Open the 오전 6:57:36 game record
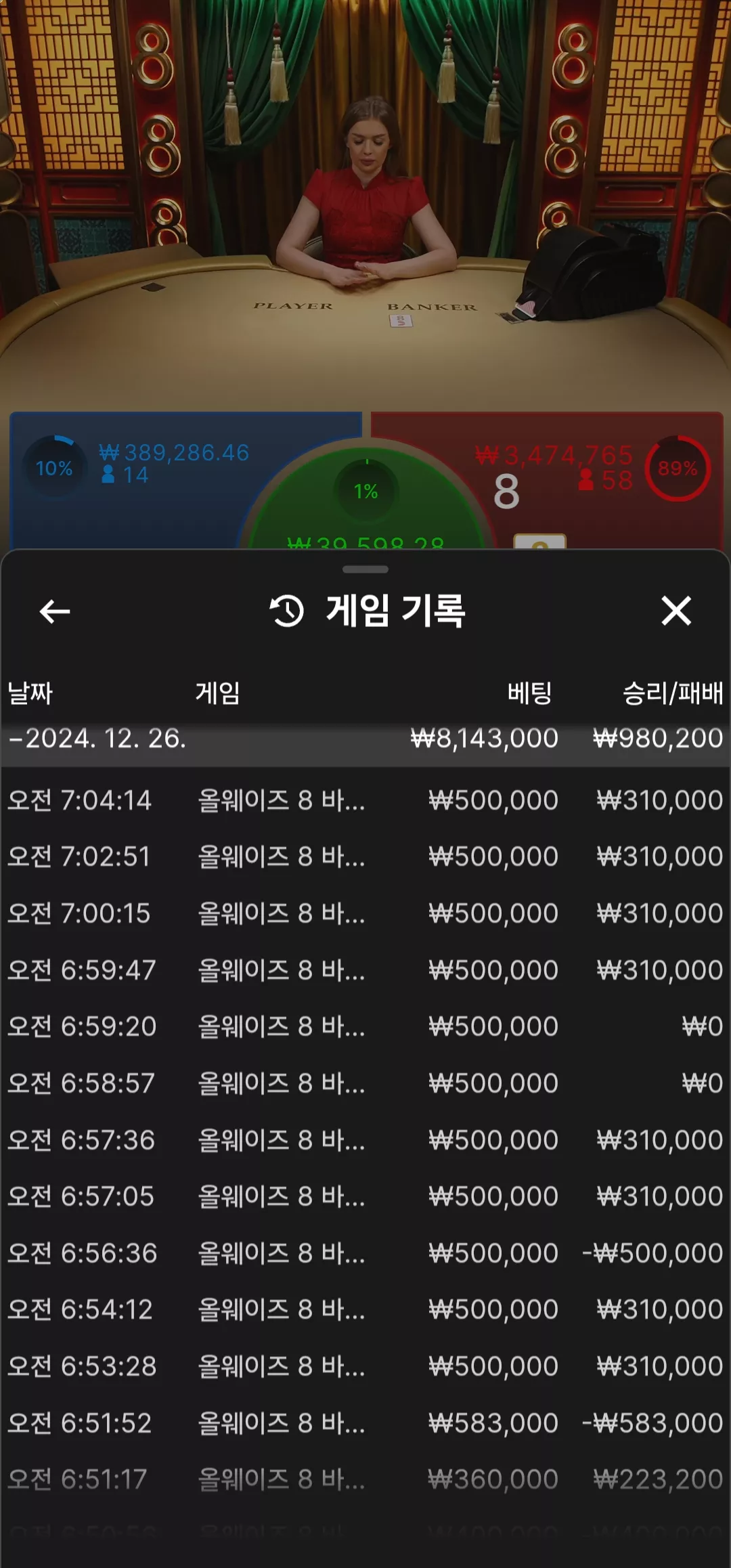The image size is (731, 1568). (x=365, y=1141)
